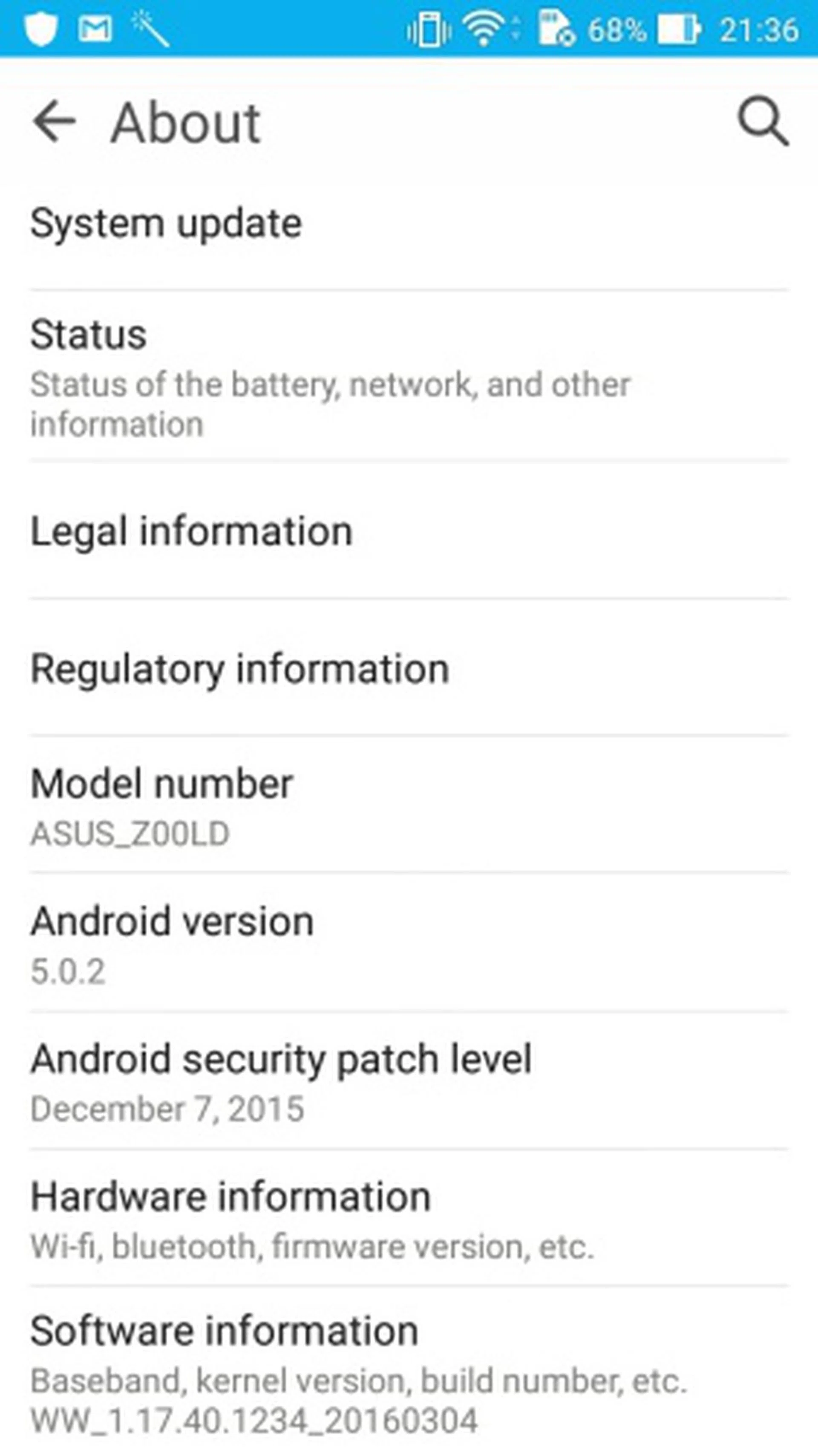Open Regulatory information

(x=239, y=669)
